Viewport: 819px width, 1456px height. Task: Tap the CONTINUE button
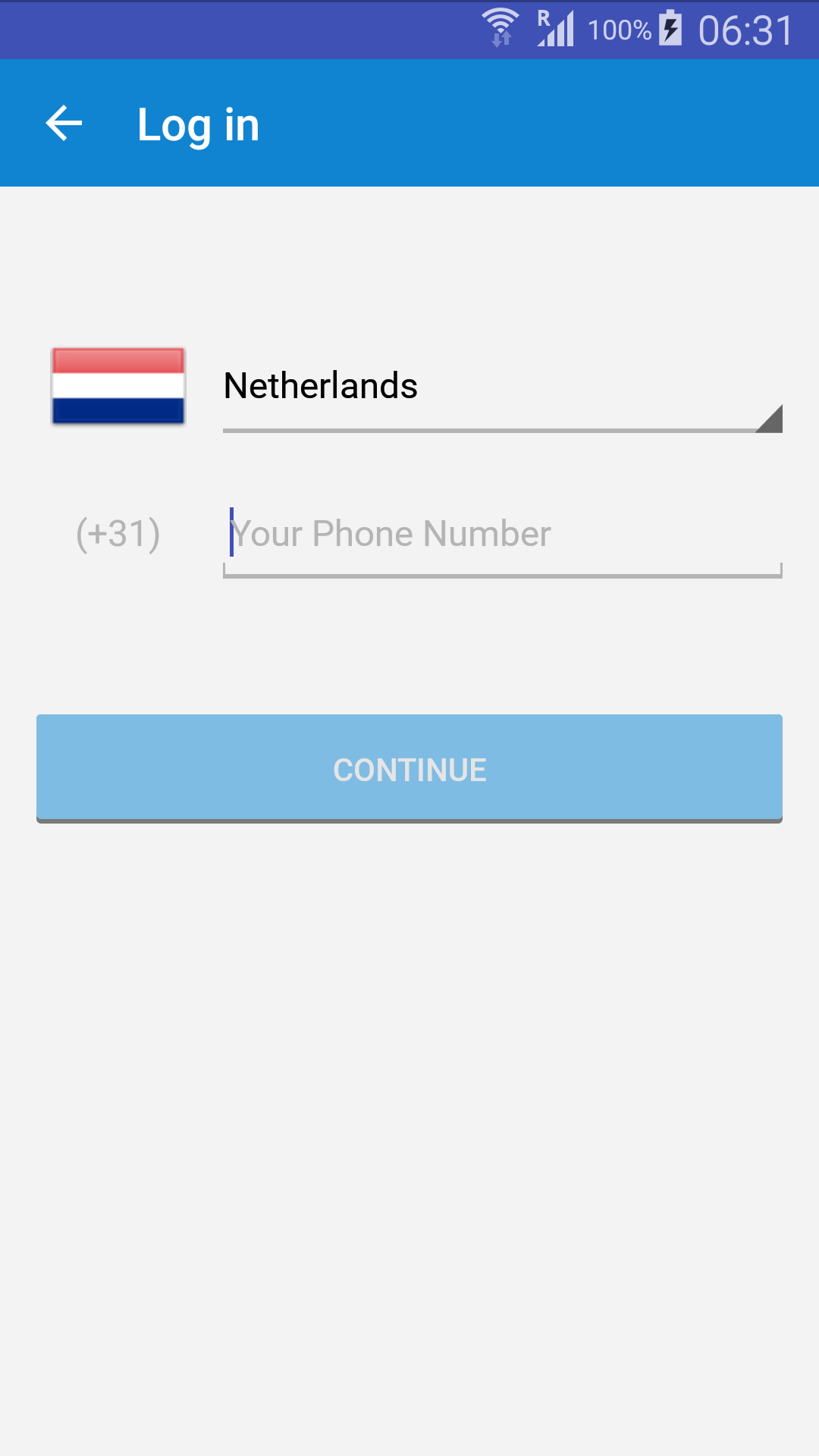click(x=409, y=768)
